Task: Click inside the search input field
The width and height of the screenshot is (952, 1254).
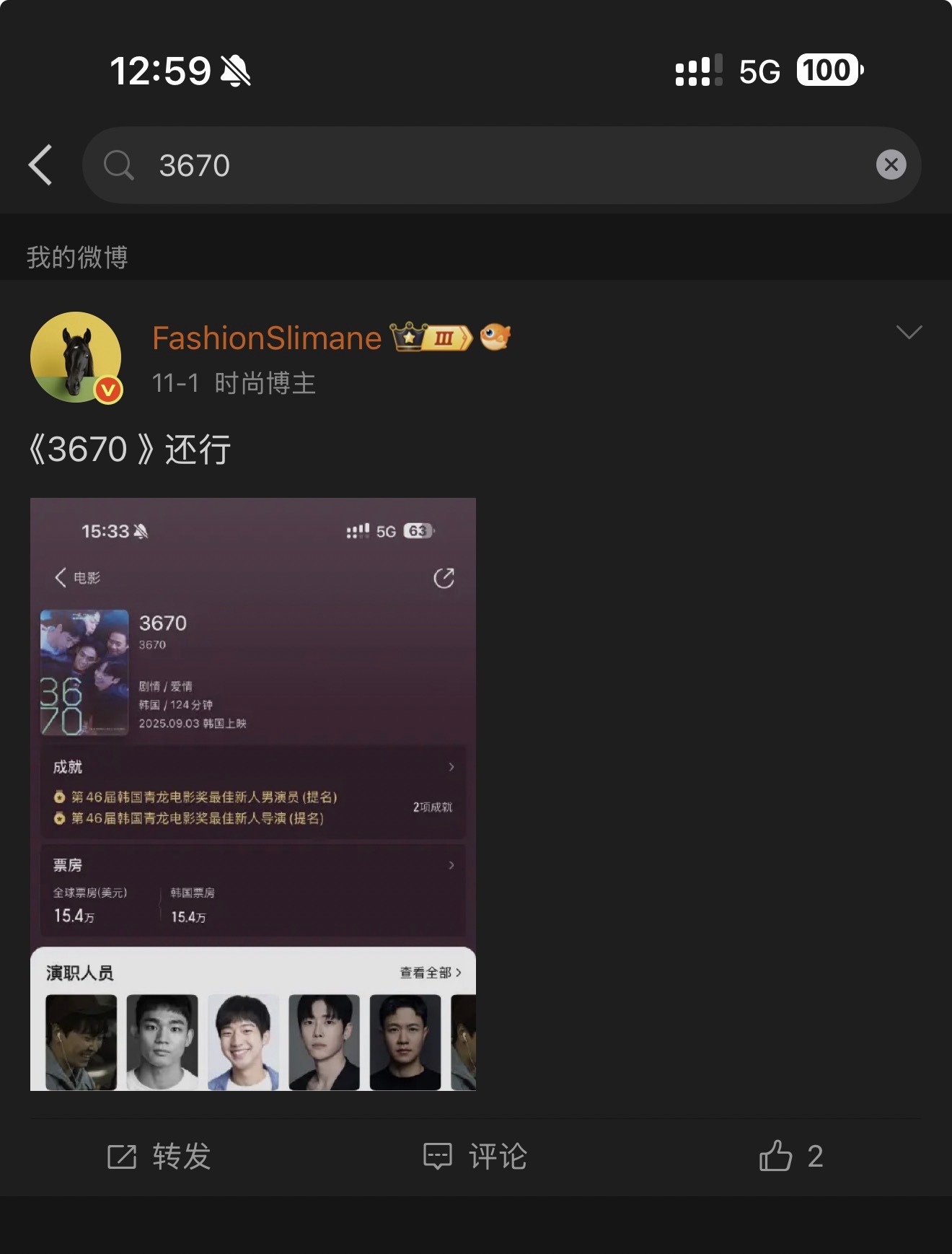Action: click(433, 165)
